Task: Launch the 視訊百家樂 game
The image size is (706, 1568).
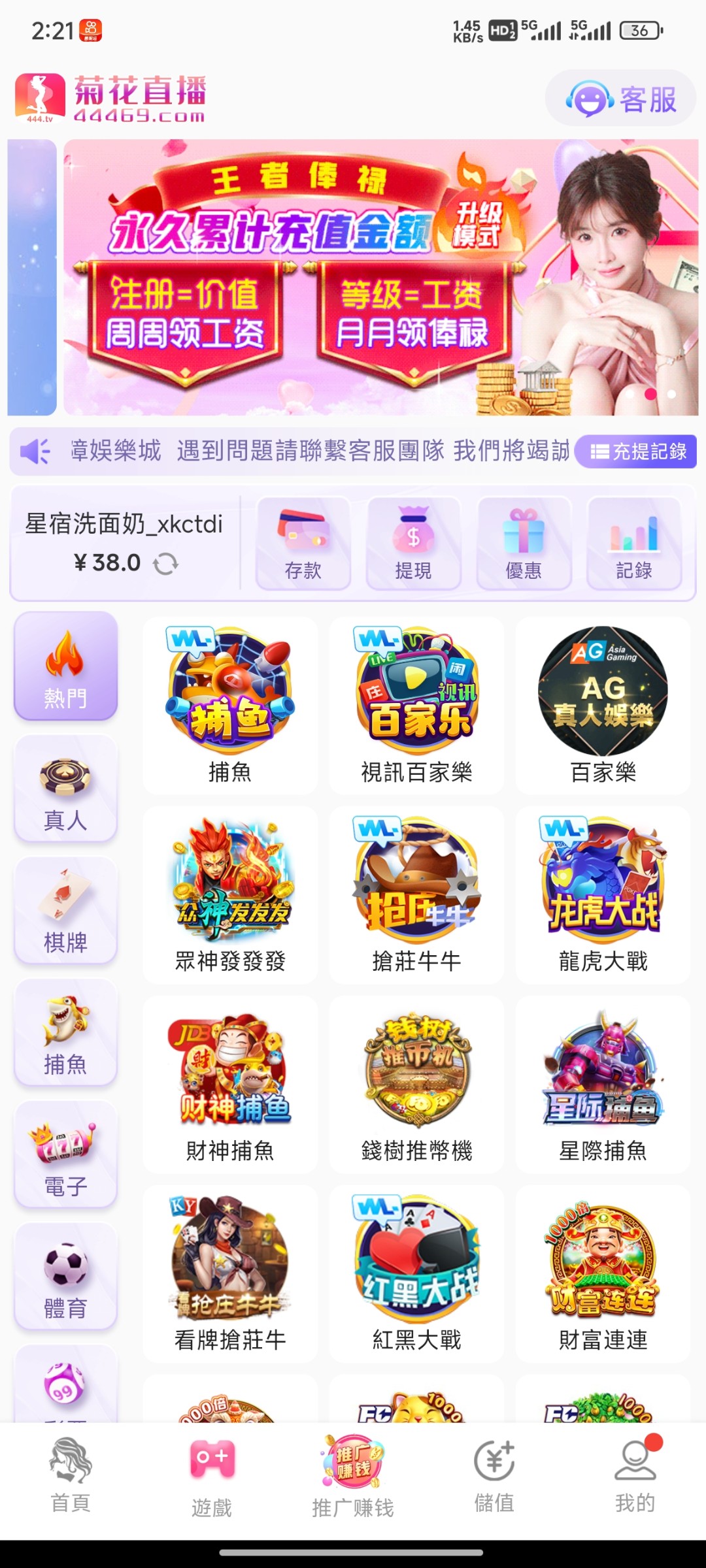Action: (x=416, y=706)
